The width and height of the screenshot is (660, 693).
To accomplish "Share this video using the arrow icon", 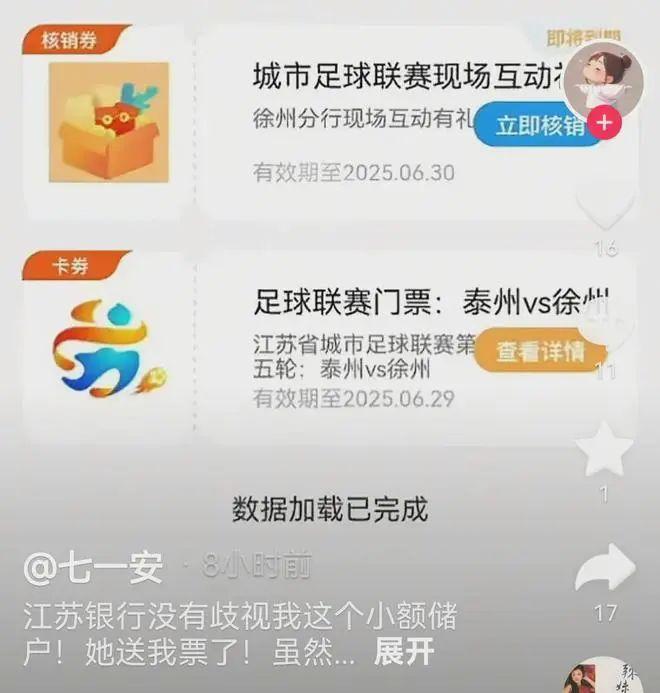I will click(605, 568).
